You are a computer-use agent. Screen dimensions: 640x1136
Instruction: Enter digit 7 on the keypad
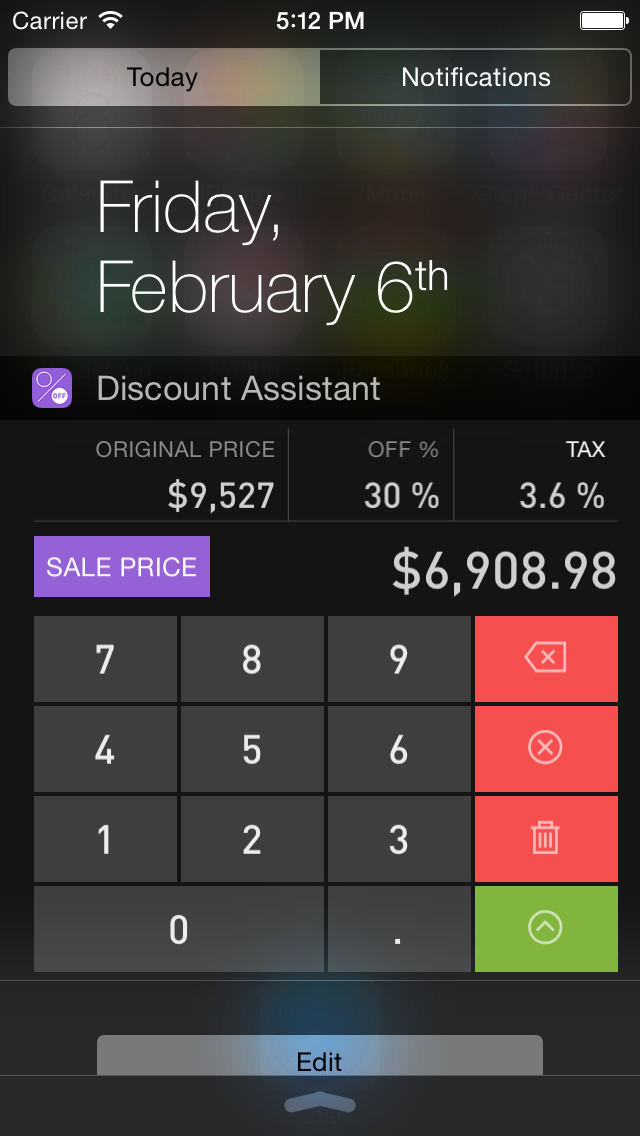pyautogui.click(x=105, y=659)
